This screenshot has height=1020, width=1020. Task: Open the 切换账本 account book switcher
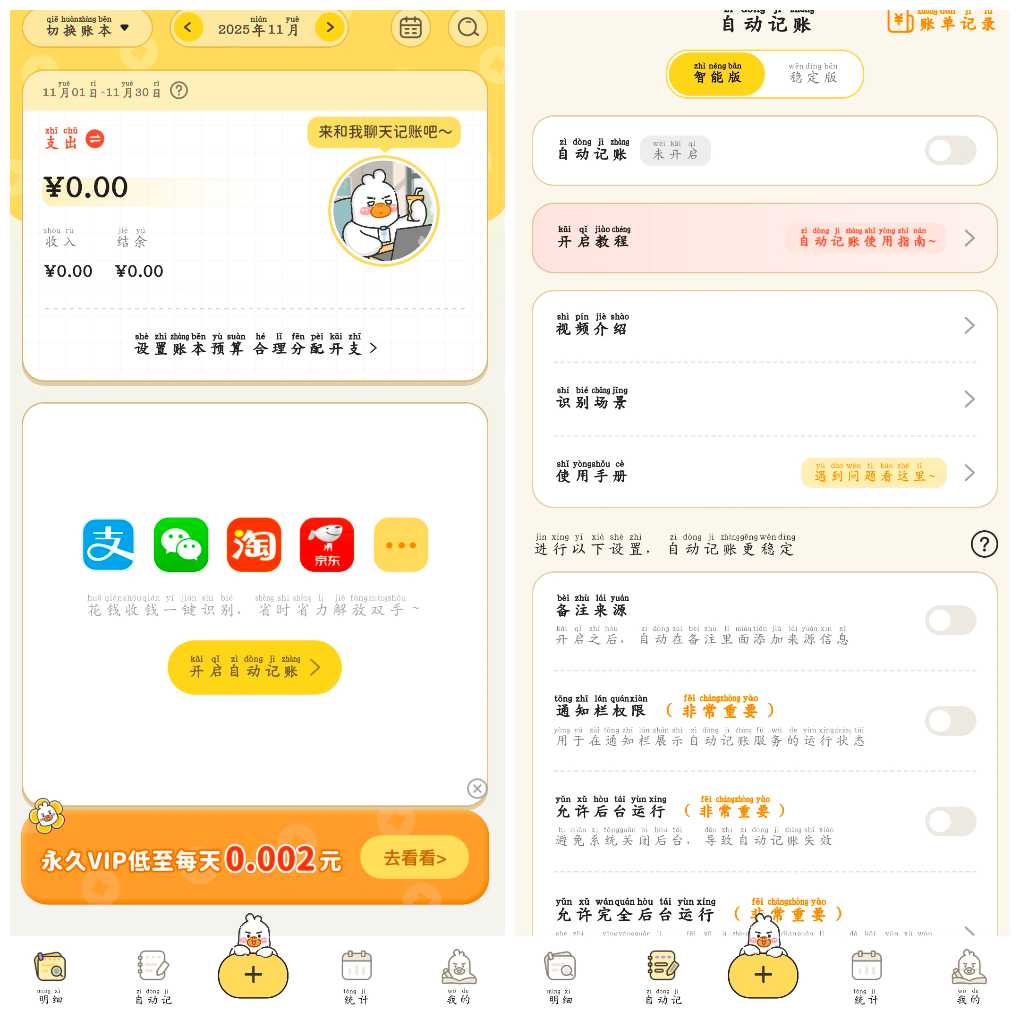pos(87,28)
